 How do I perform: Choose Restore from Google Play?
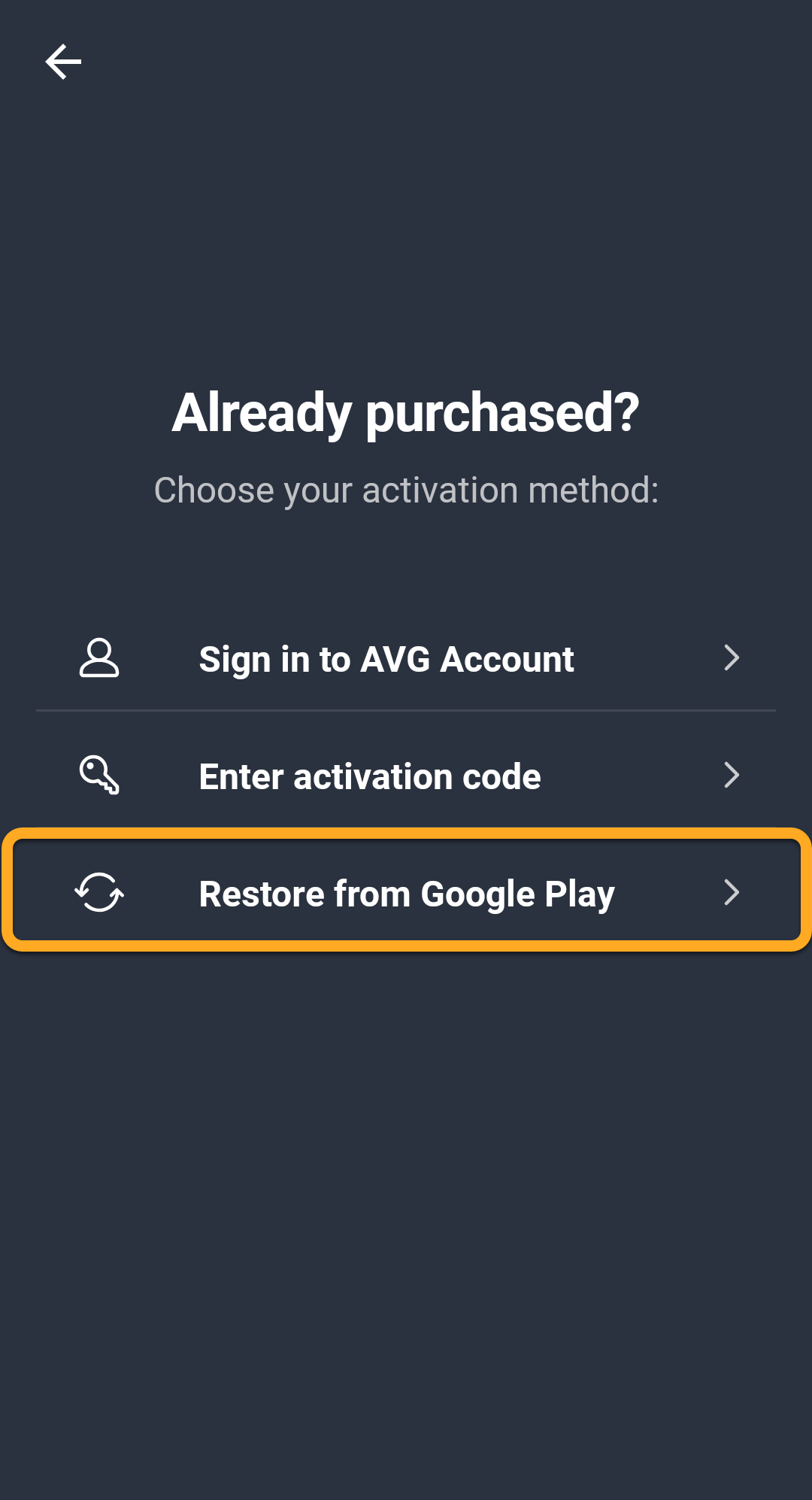point(406,893)
